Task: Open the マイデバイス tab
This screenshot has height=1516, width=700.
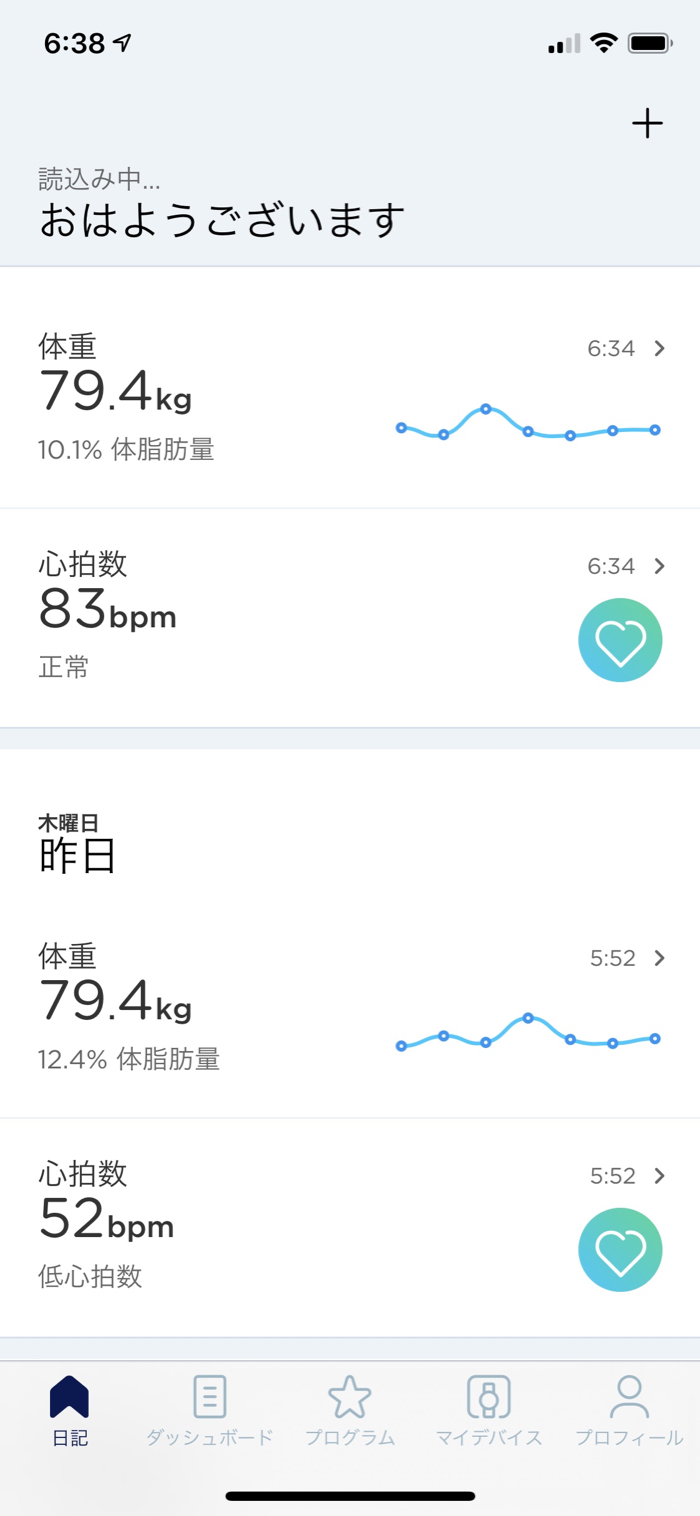Action: [489, 1411]
